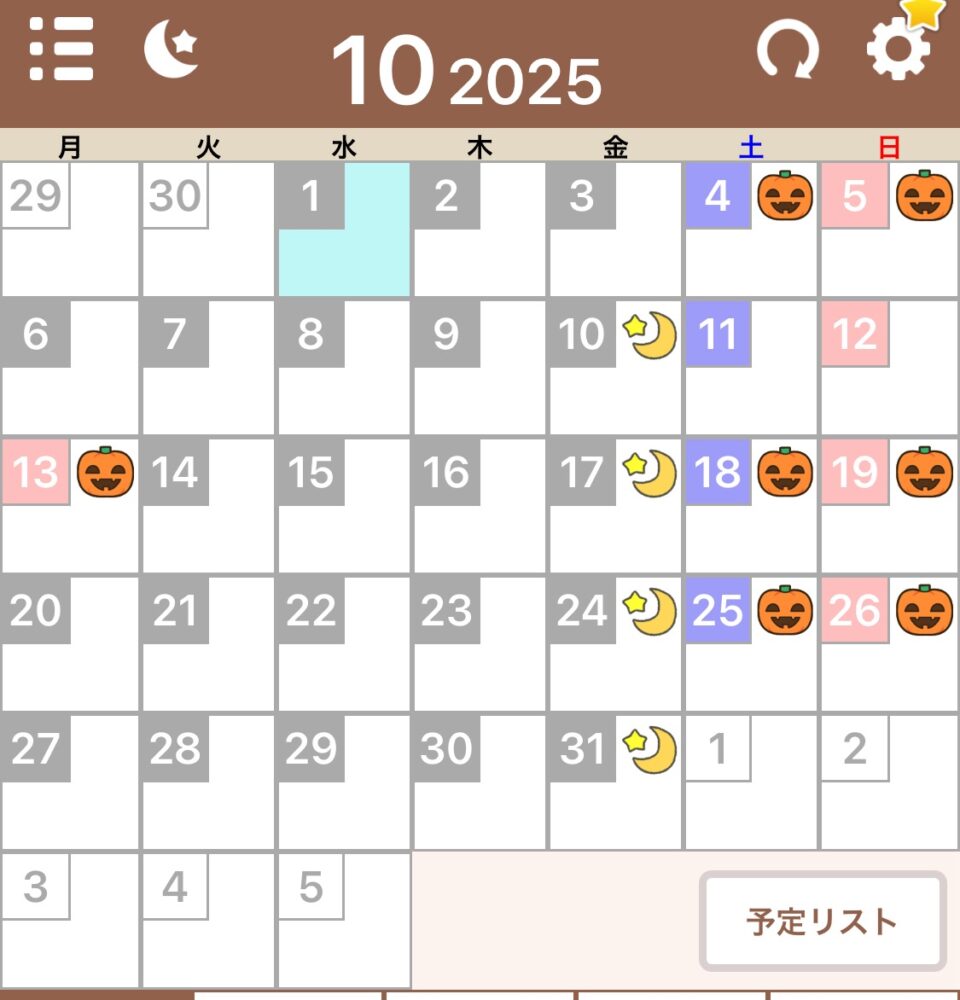Select Sunday October 19
This screenshot has width=960, height=1000.
[888, 505]
